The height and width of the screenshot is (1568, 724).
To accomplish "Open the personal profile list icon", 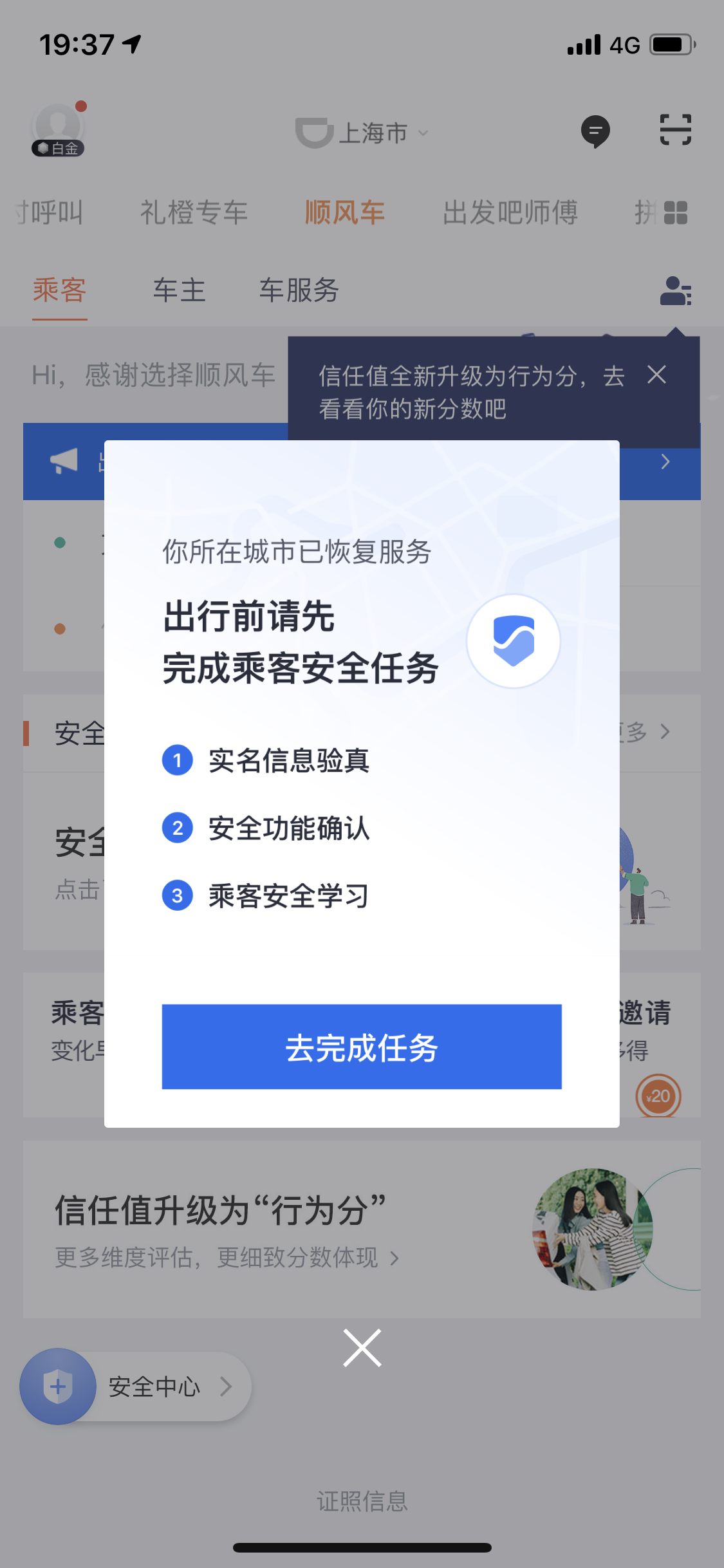I will 675,291.
